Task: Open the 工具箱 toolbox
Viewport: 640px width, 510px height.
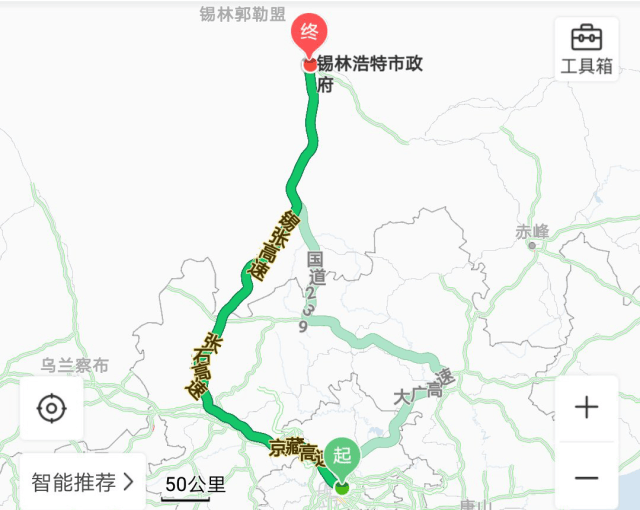Action: (586, 48)
